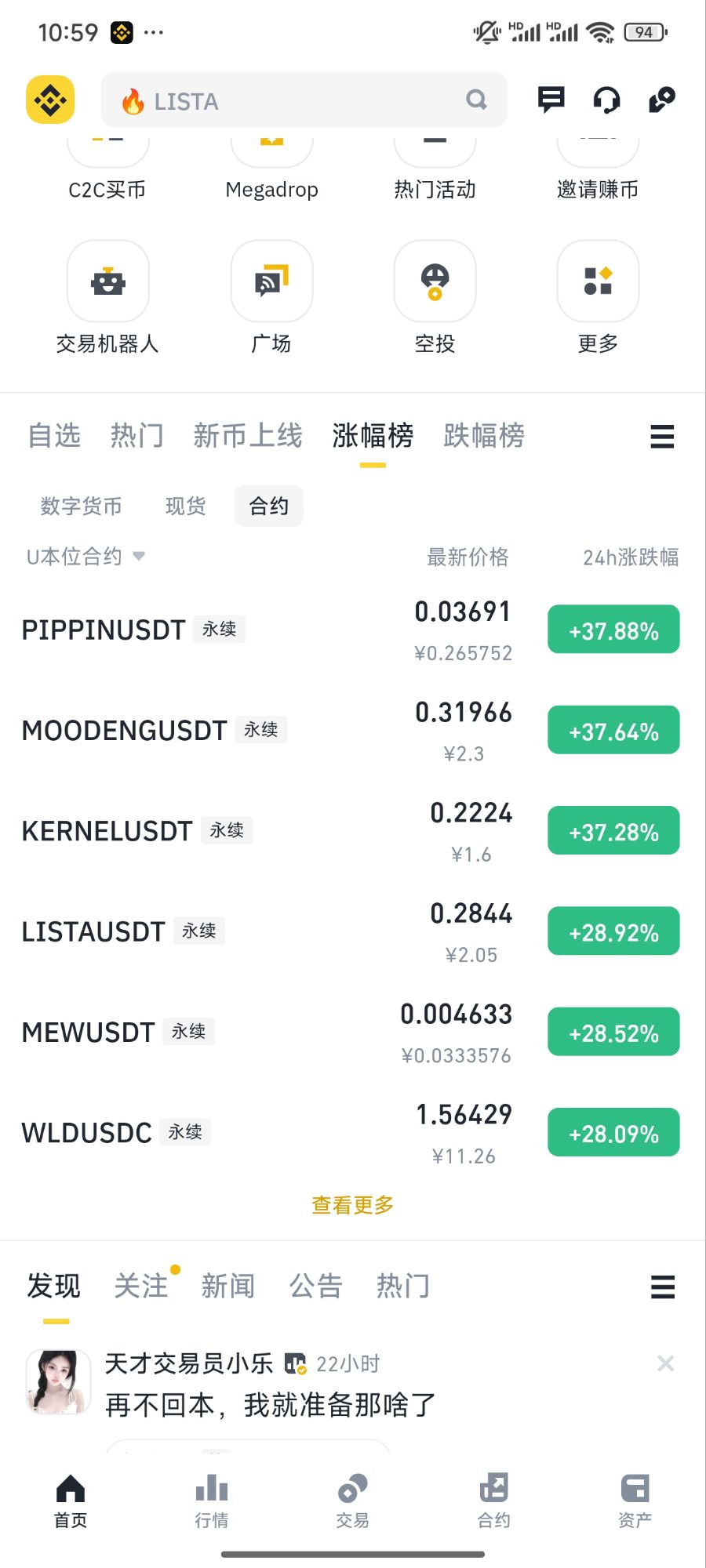Image resolution: width=706 pixels, height=1568 pixels.
Task: Open 空投 shortcut
Action: pos(435,298)
